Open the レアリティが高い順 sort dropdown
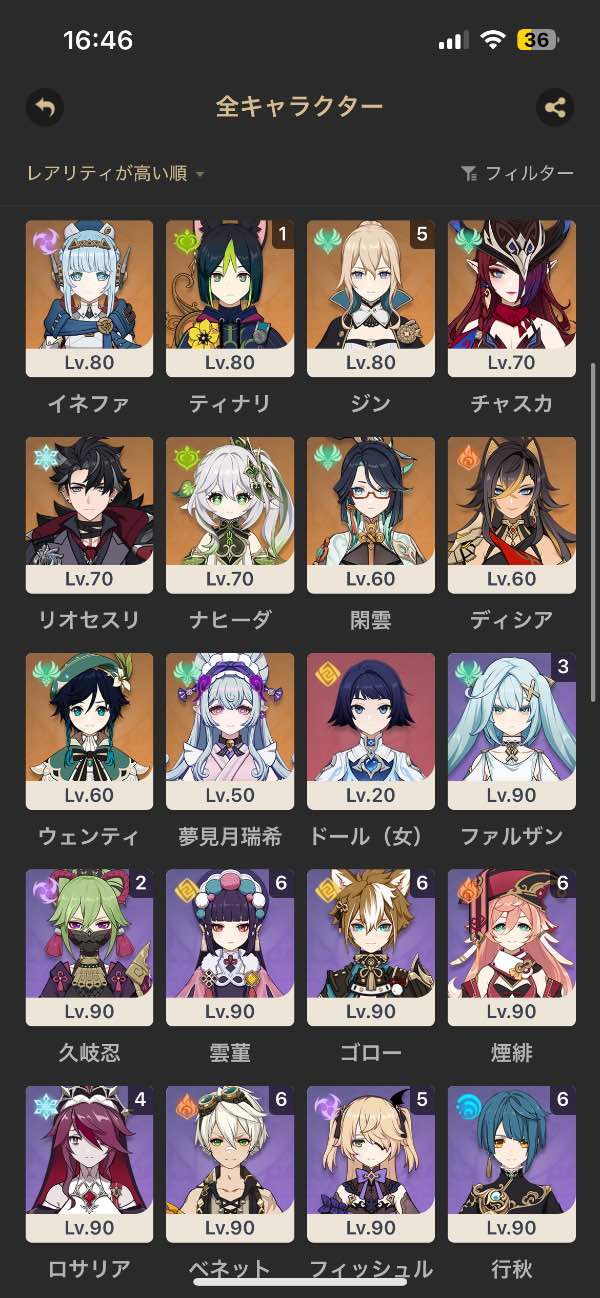600x1298 pixels. point(116,173)
